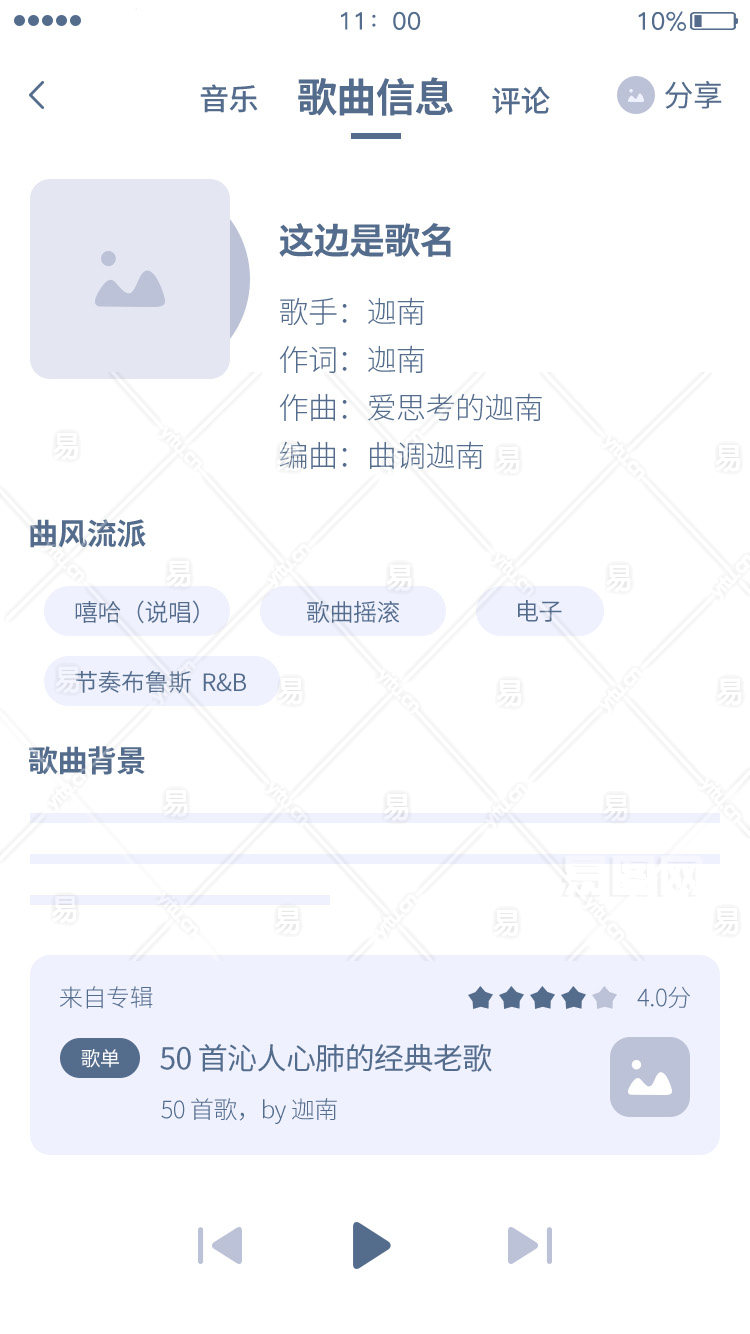
Task: Open the song cover image
Action: point(130,279)
